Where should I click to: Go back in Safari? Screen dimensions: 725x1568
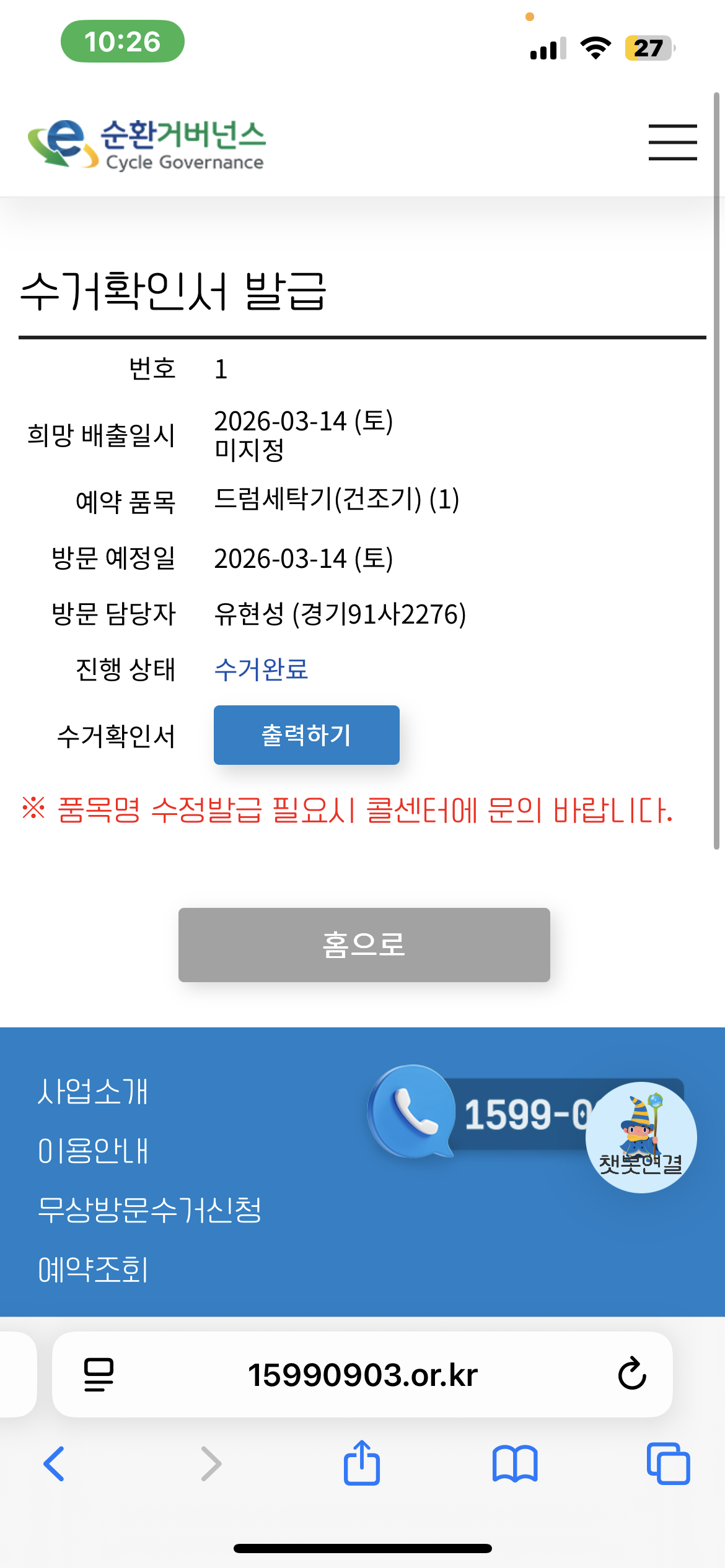coord(54,1464)
